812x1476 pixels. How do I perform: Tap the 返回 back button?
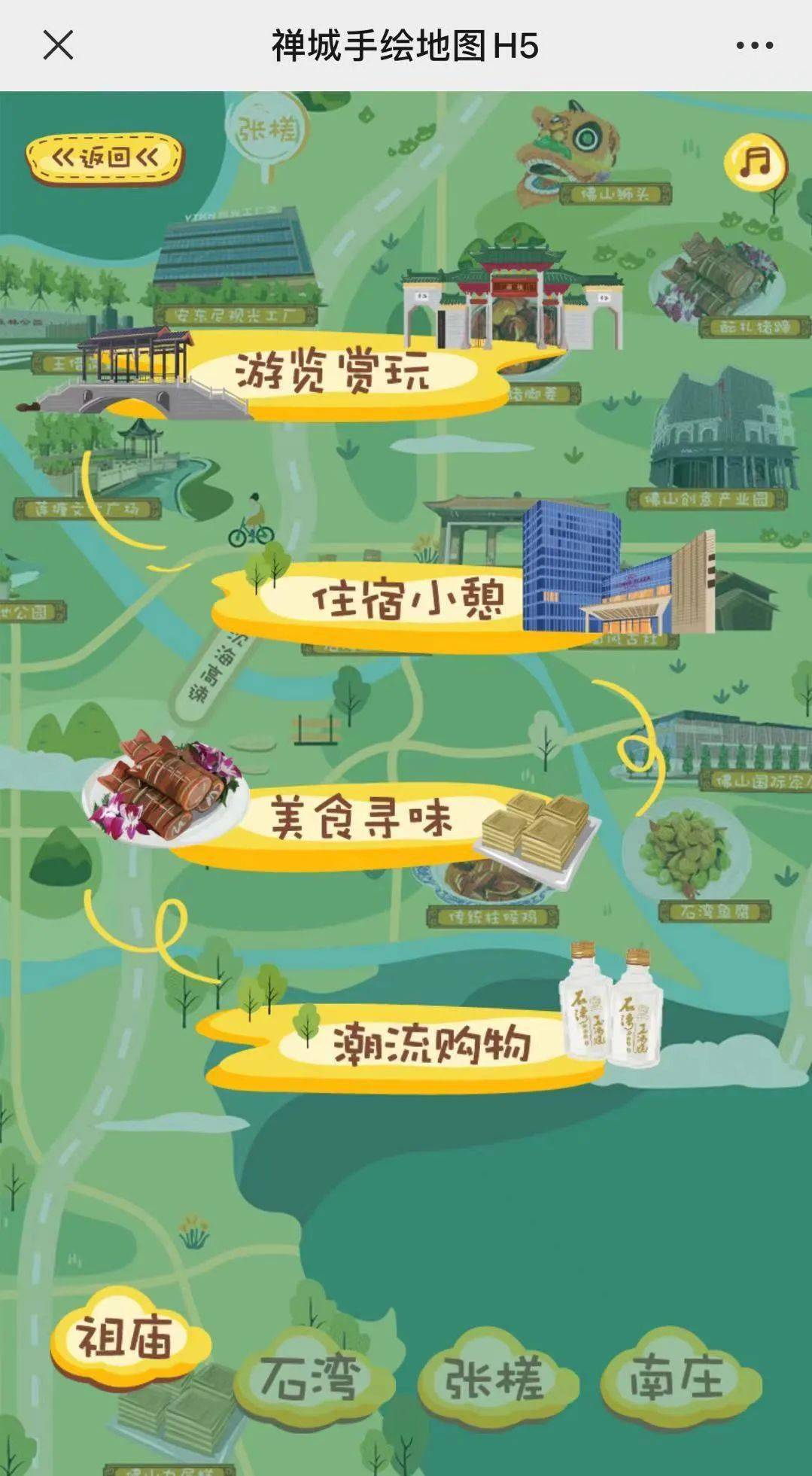pos(105,158)
